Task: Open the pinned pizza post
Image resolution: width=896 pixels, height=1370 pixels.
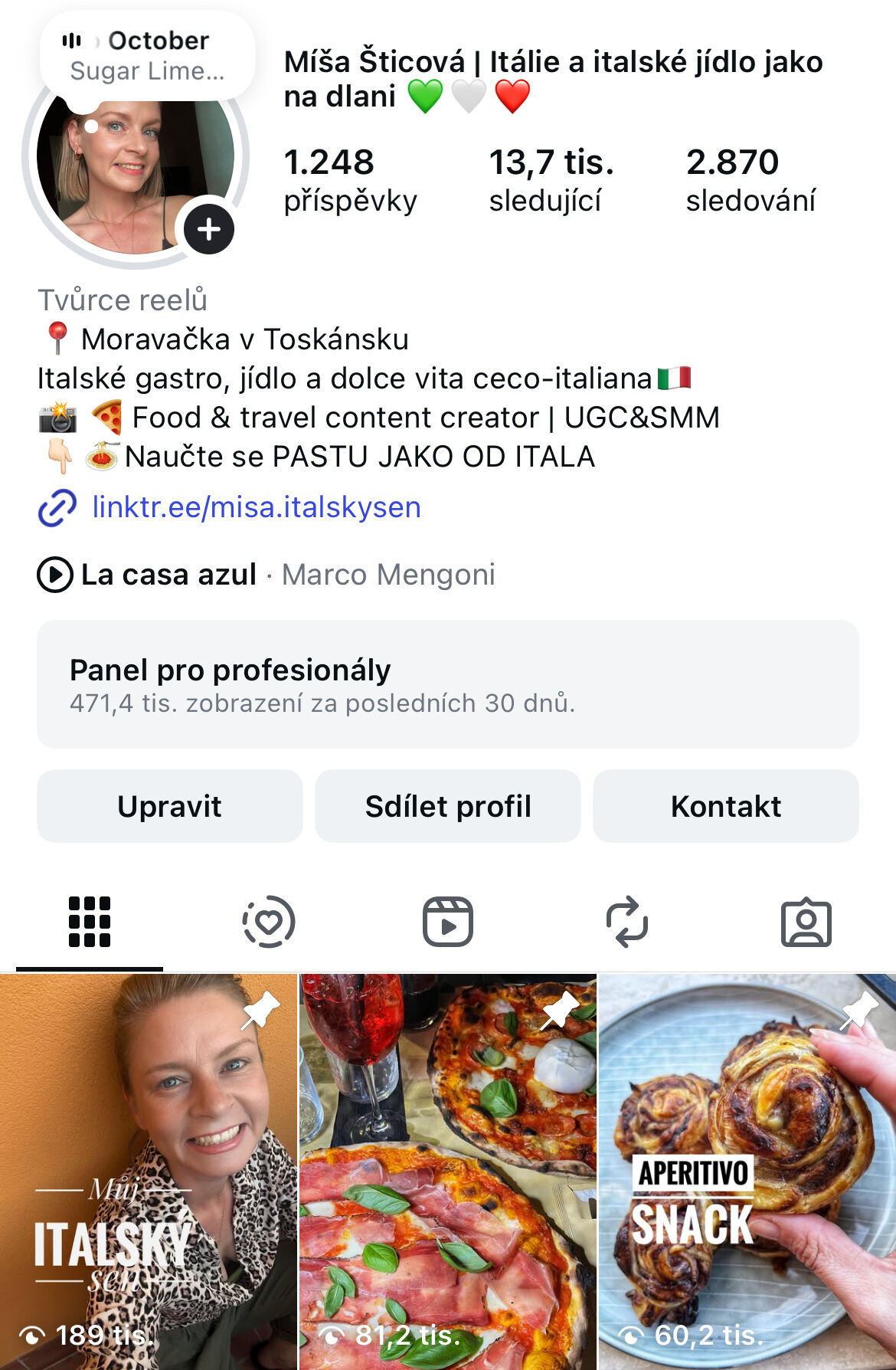Action: (x=447, y=1172)
